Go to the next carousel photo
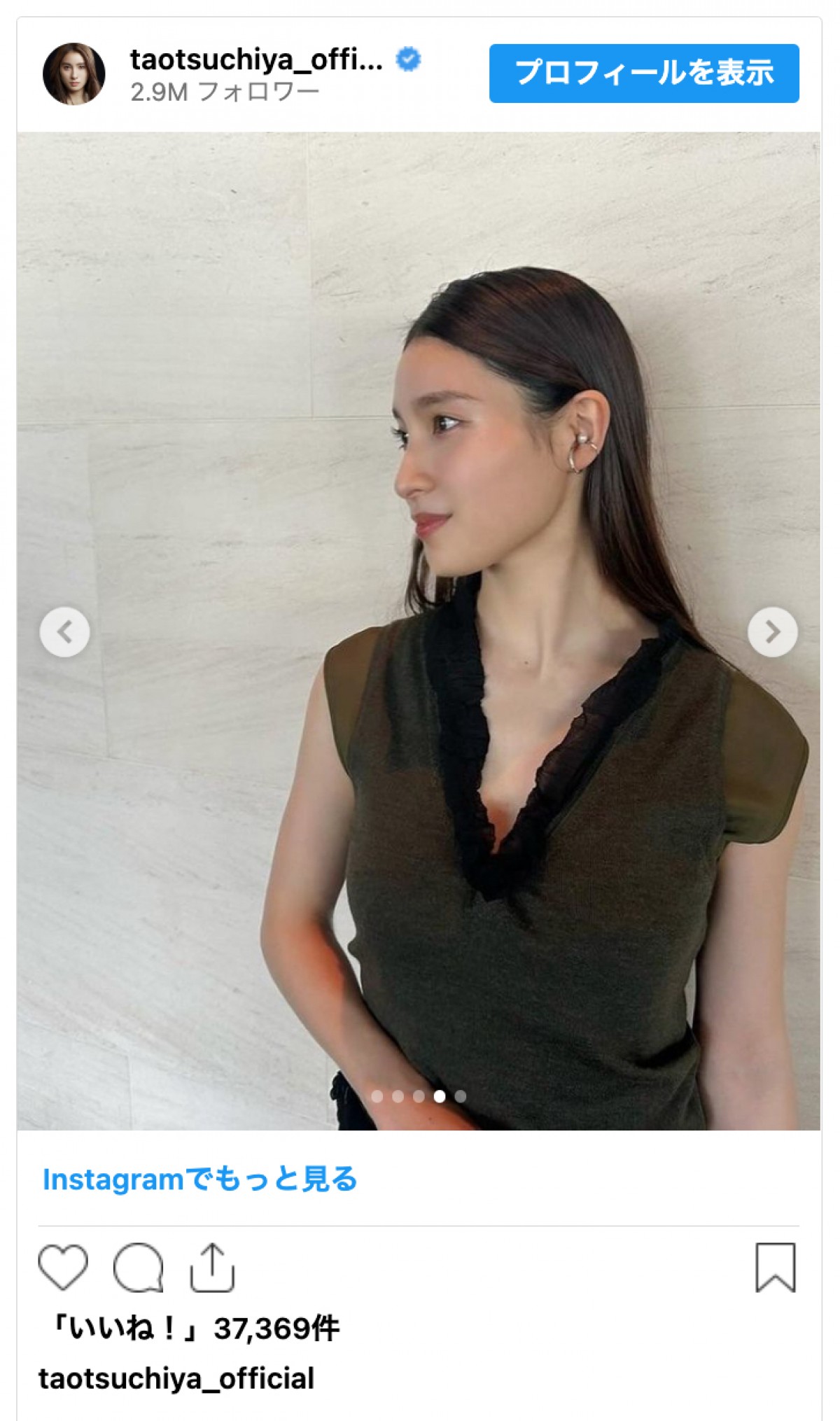Screen dimensions: 840x1421 point(772,632)
